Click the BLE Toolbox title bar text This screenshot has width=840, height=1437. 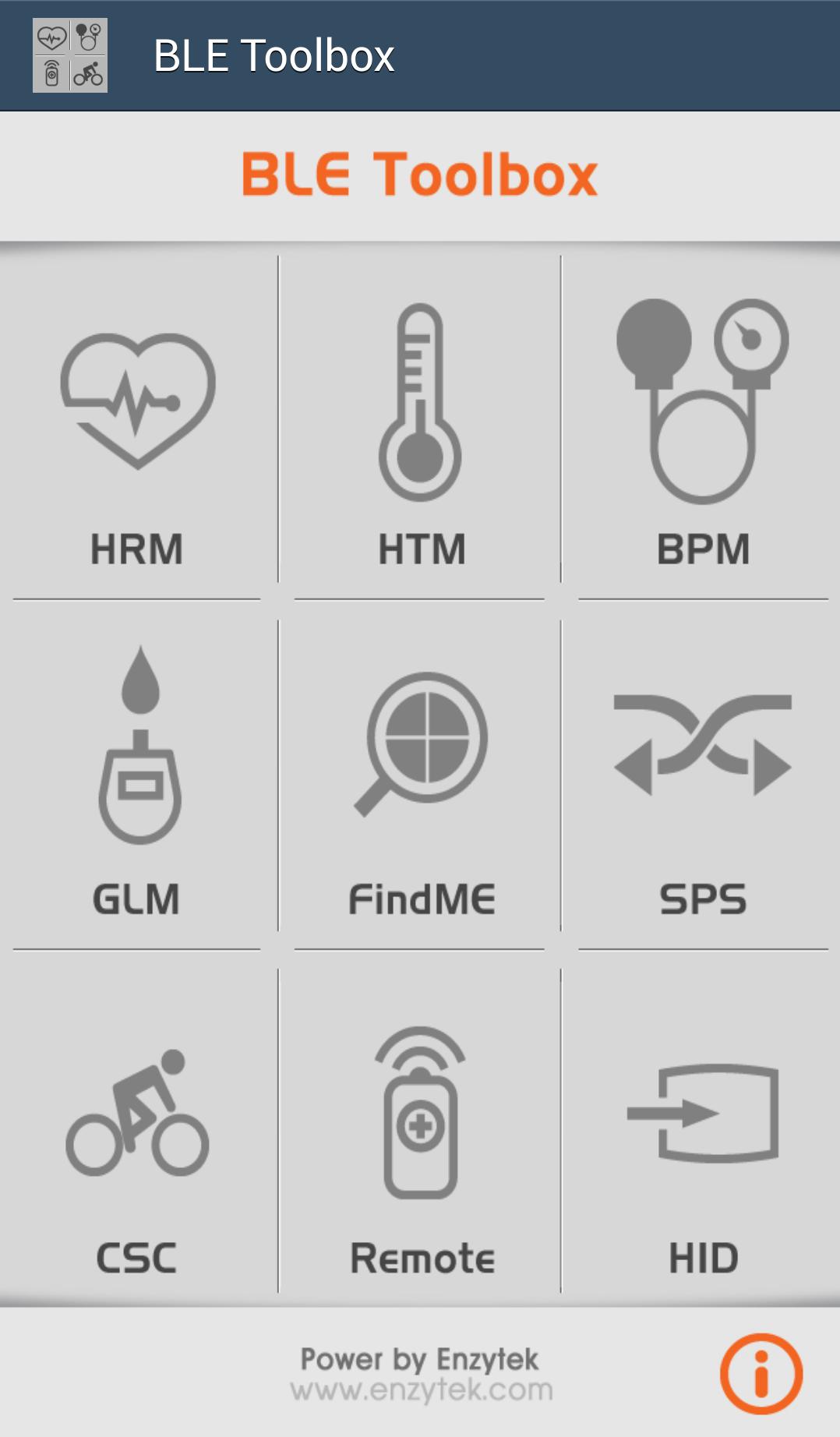tap(274, 55)
